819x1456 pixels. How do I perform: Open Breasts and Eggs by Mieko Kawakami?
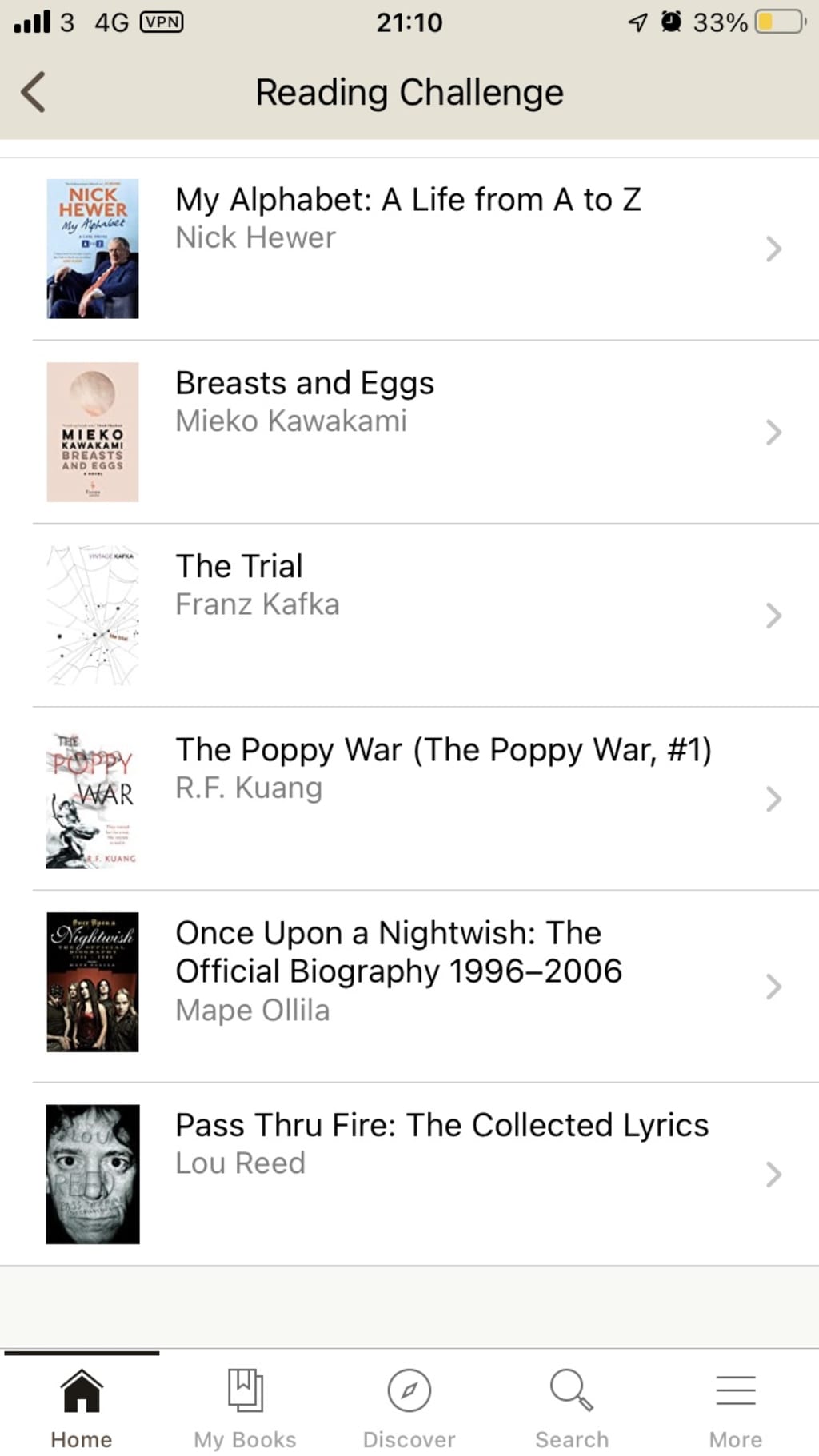[305, 384]
